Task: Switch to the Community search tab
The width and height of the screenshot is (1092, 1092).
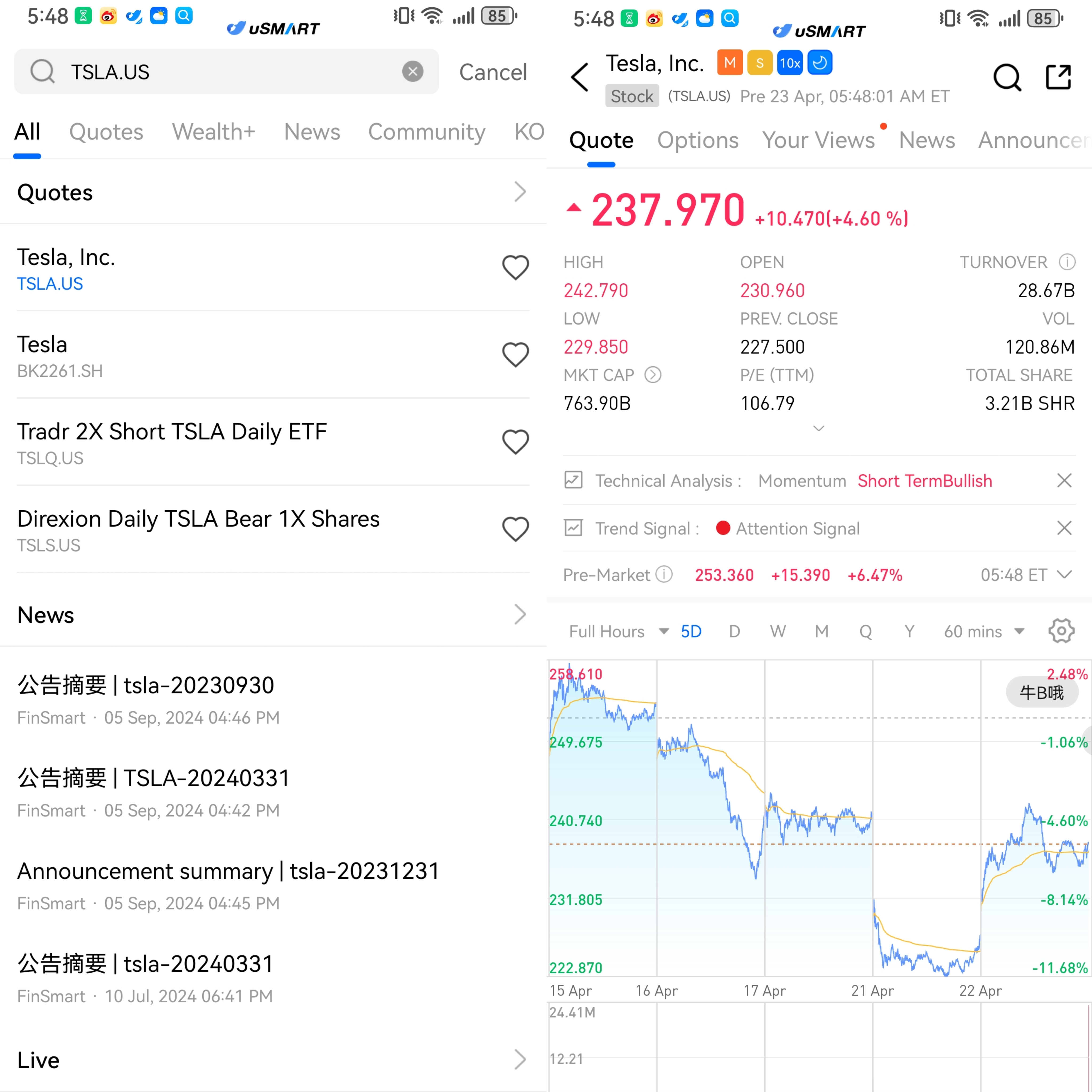Action: click(x=426, y=132)
